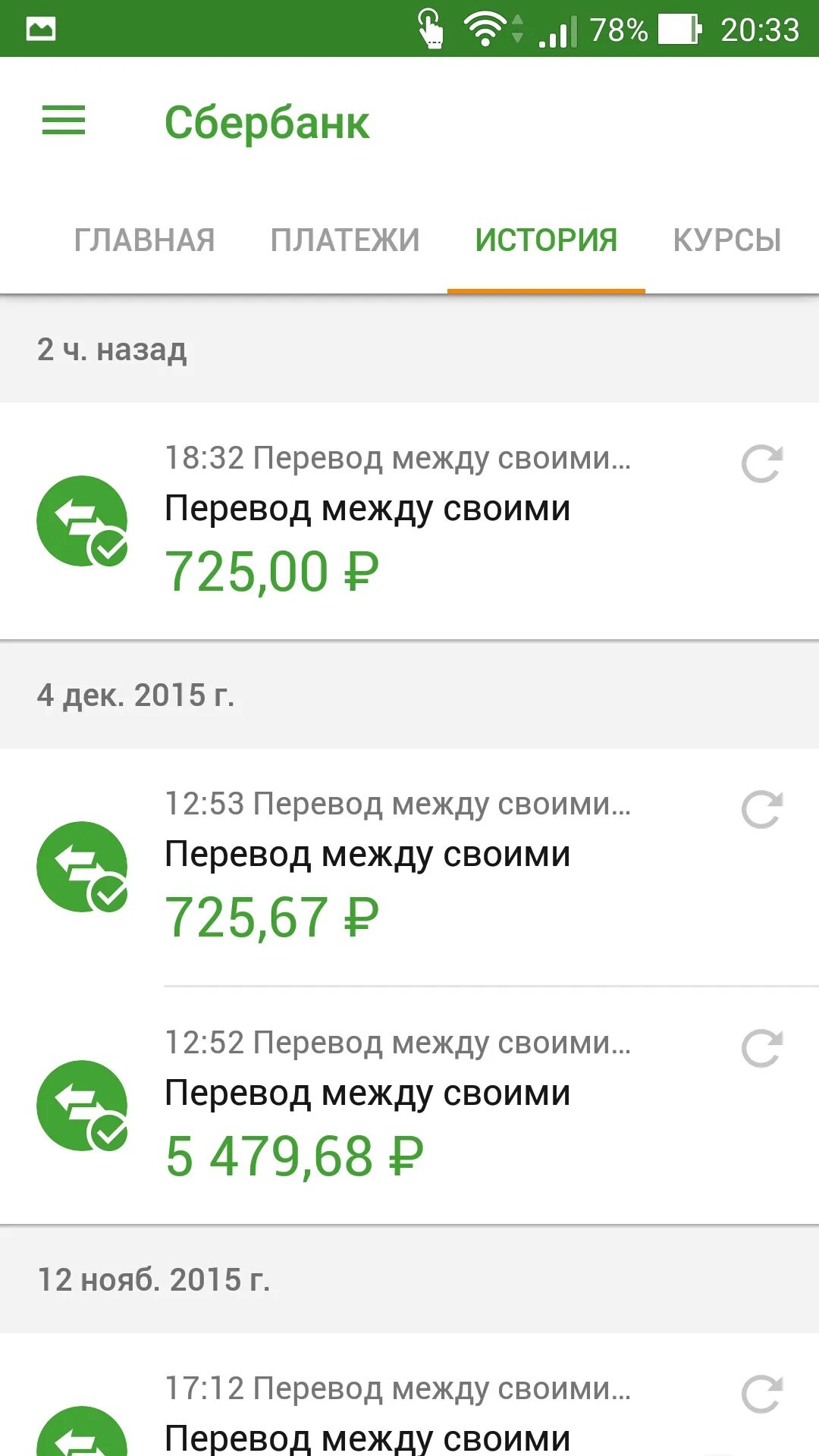Go to the КУРСЫ tab

pyautogui.click(x=726, y=240)
